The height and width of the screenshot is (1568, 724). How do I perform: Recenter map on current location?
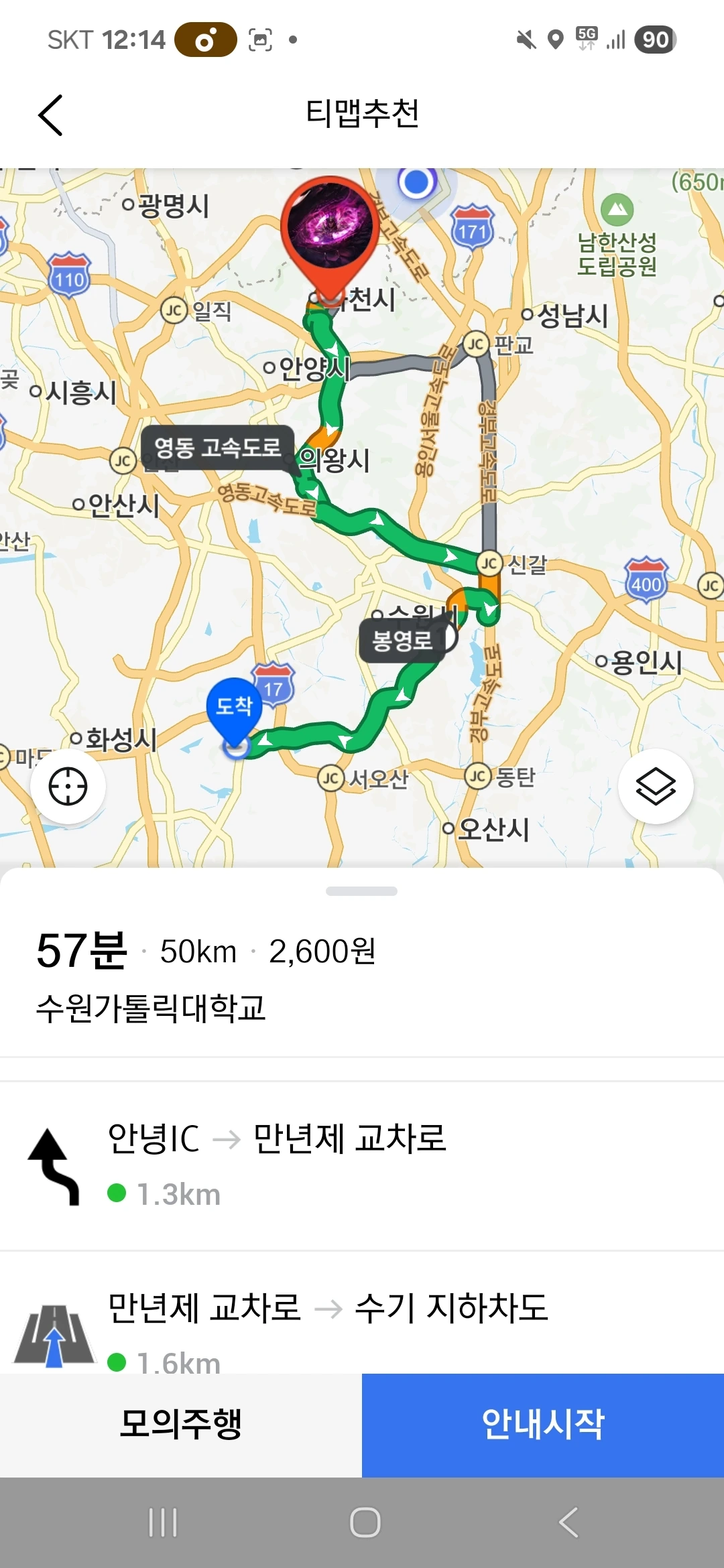tap(68, 786)
